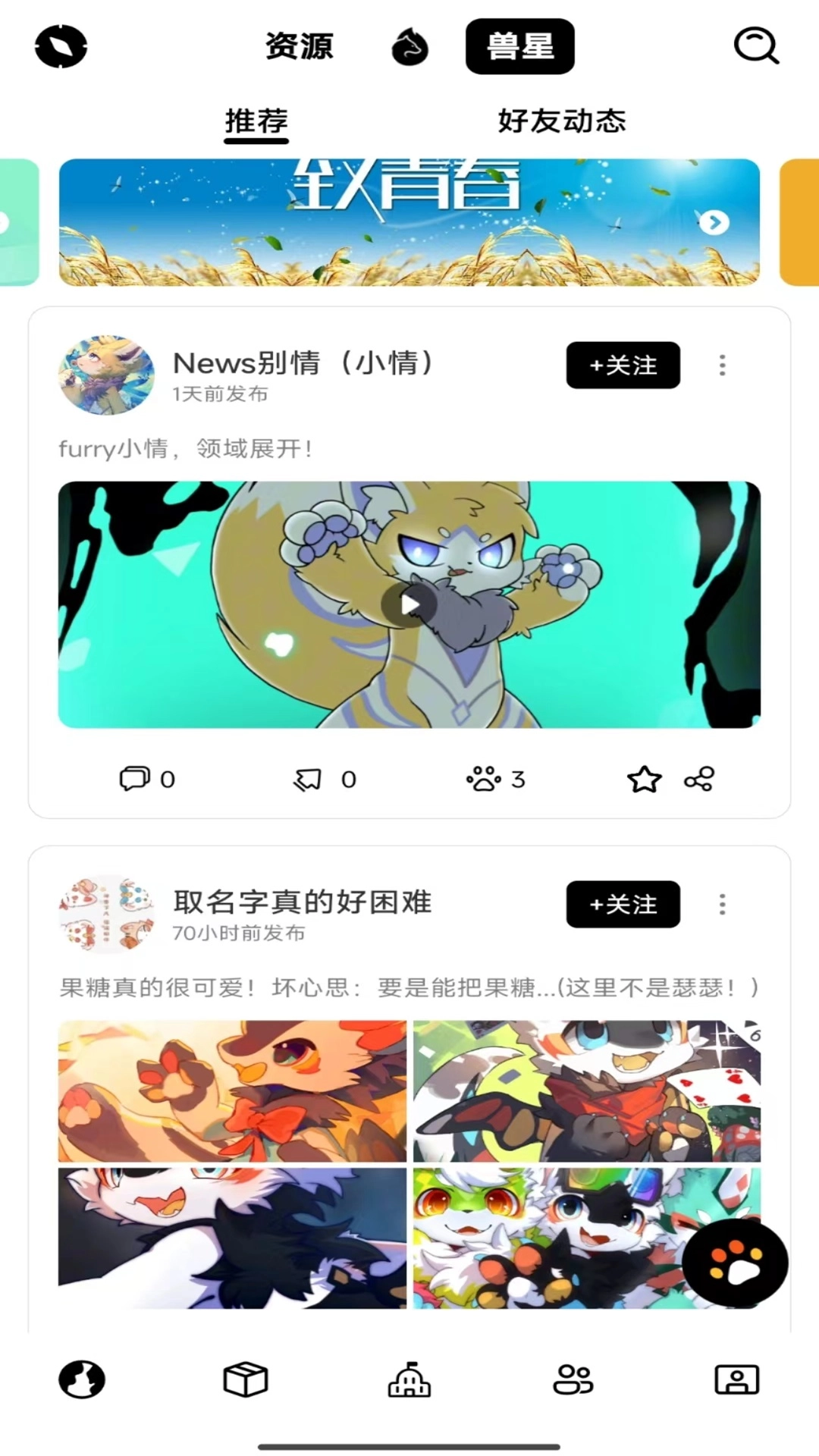Open the building tab in bottom navigation

pyautogui.click(x=409, y=1379)
